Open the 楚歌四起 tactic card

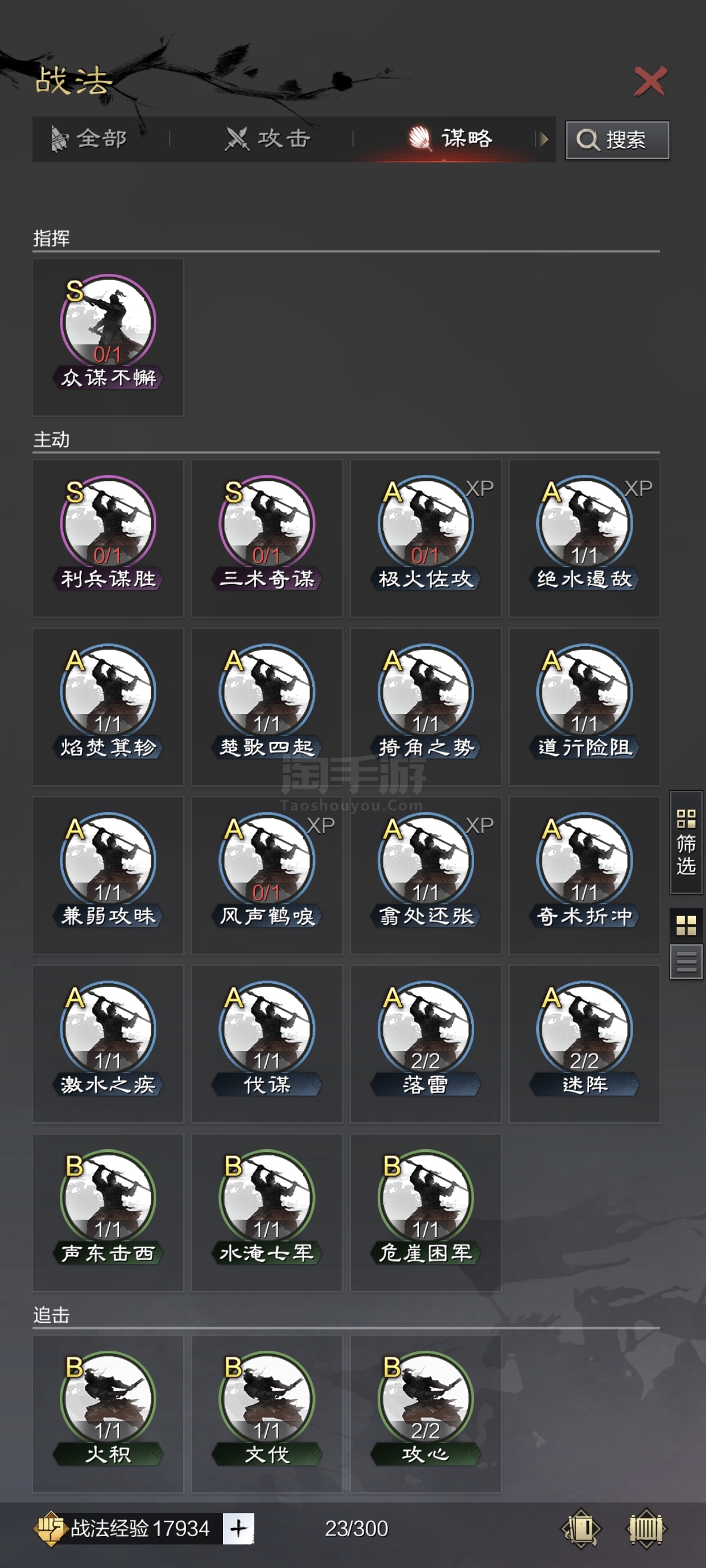267,707
